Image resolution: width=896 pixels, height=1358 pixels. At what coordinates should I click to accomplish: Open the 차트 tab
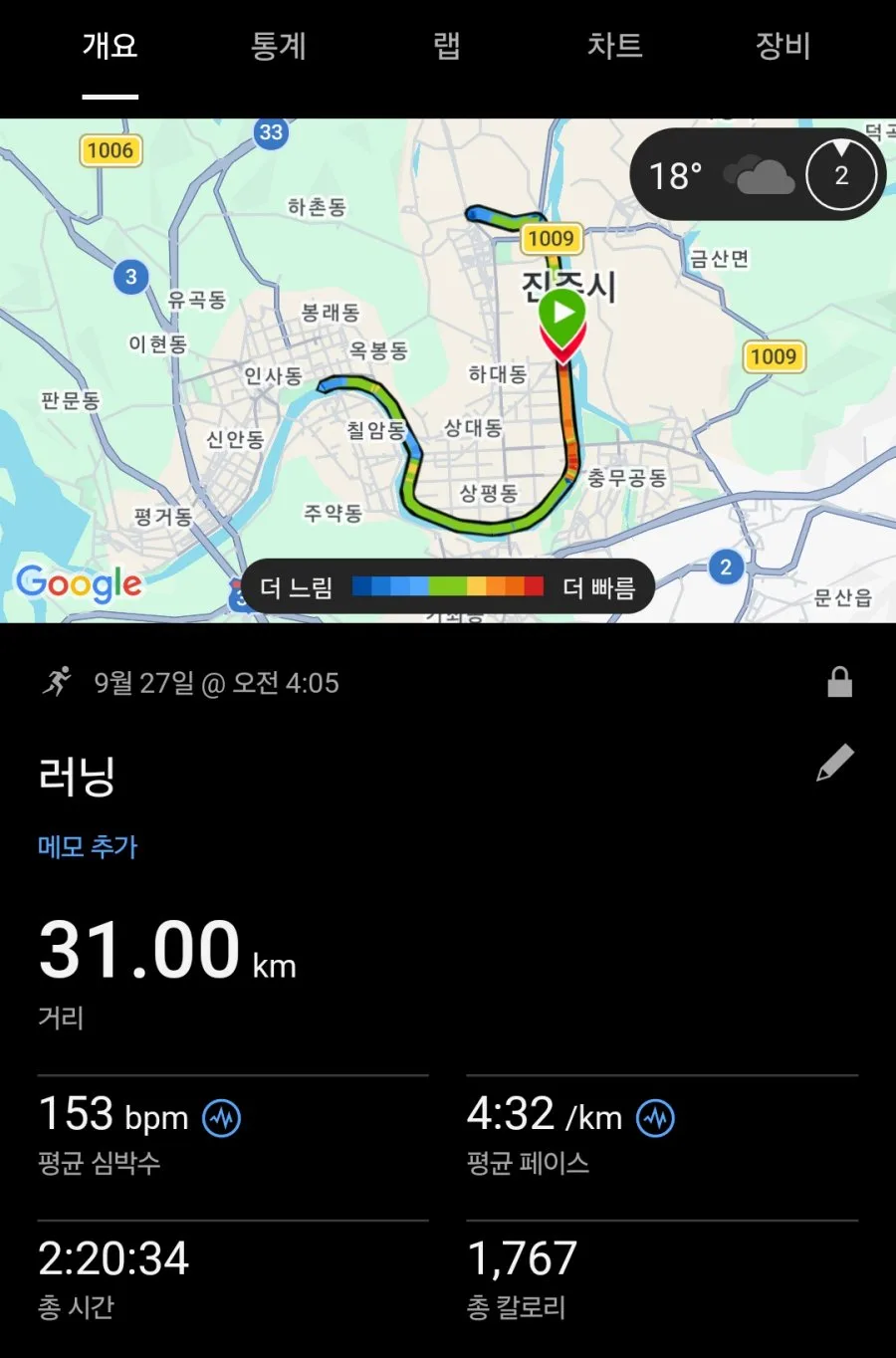click(x=614, y=46)
